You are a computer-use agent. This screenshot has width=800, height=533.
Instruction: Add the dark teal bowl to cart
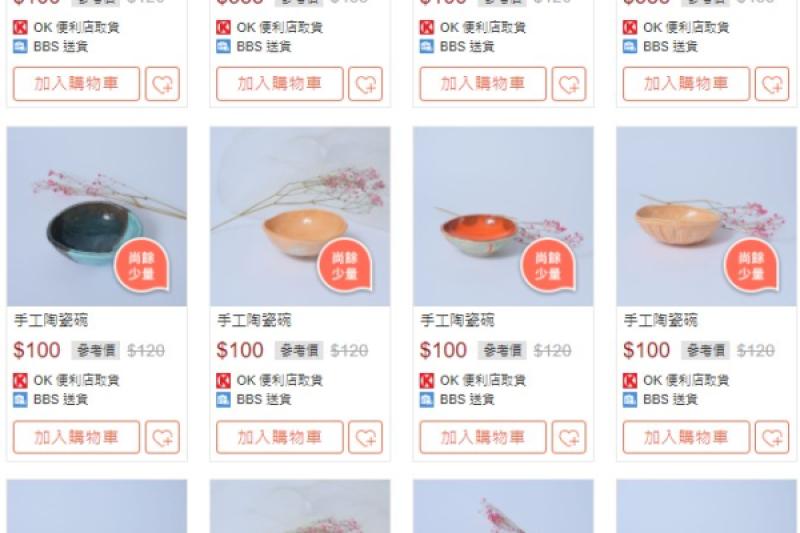point(77,437)
